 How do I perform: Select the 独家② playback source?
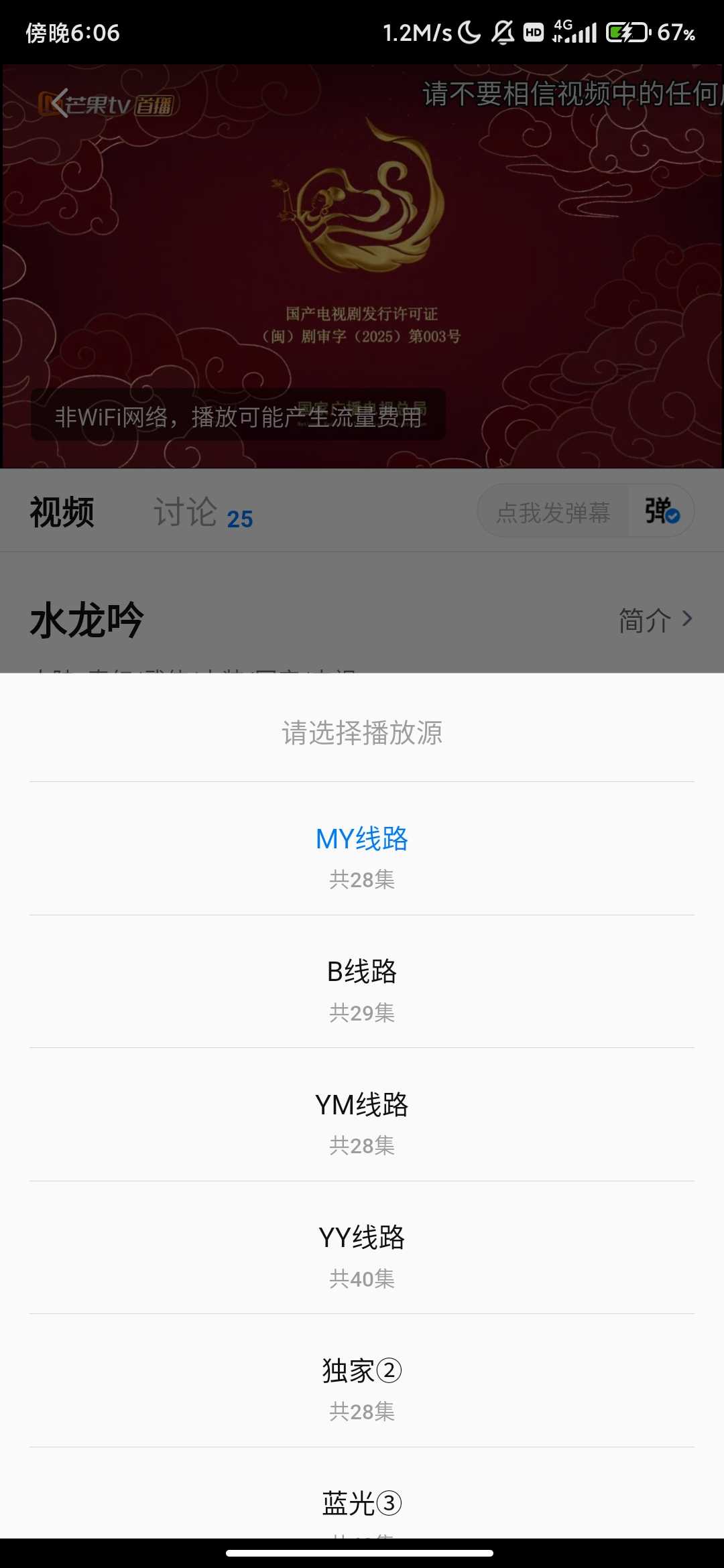(x=362, y=1382)
